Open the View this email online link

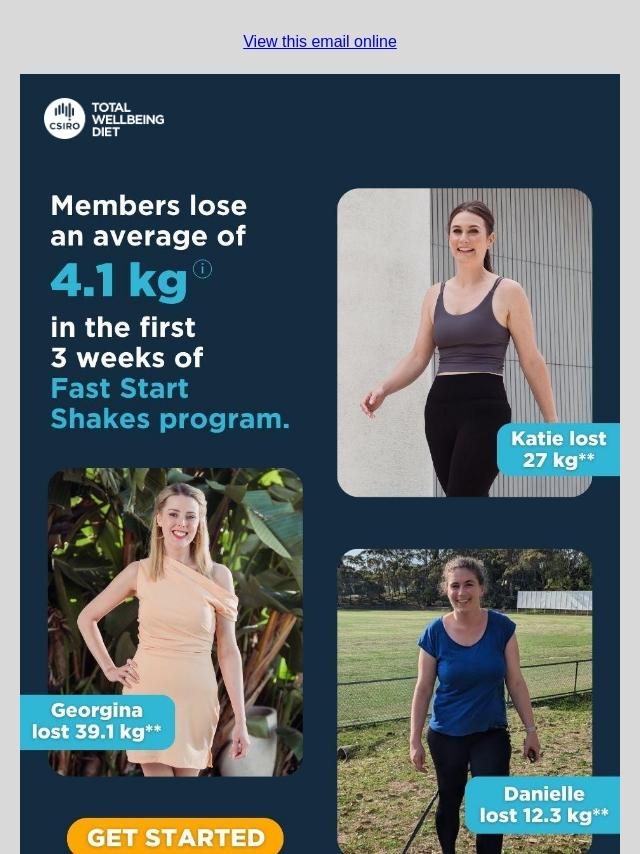[319, 42]
